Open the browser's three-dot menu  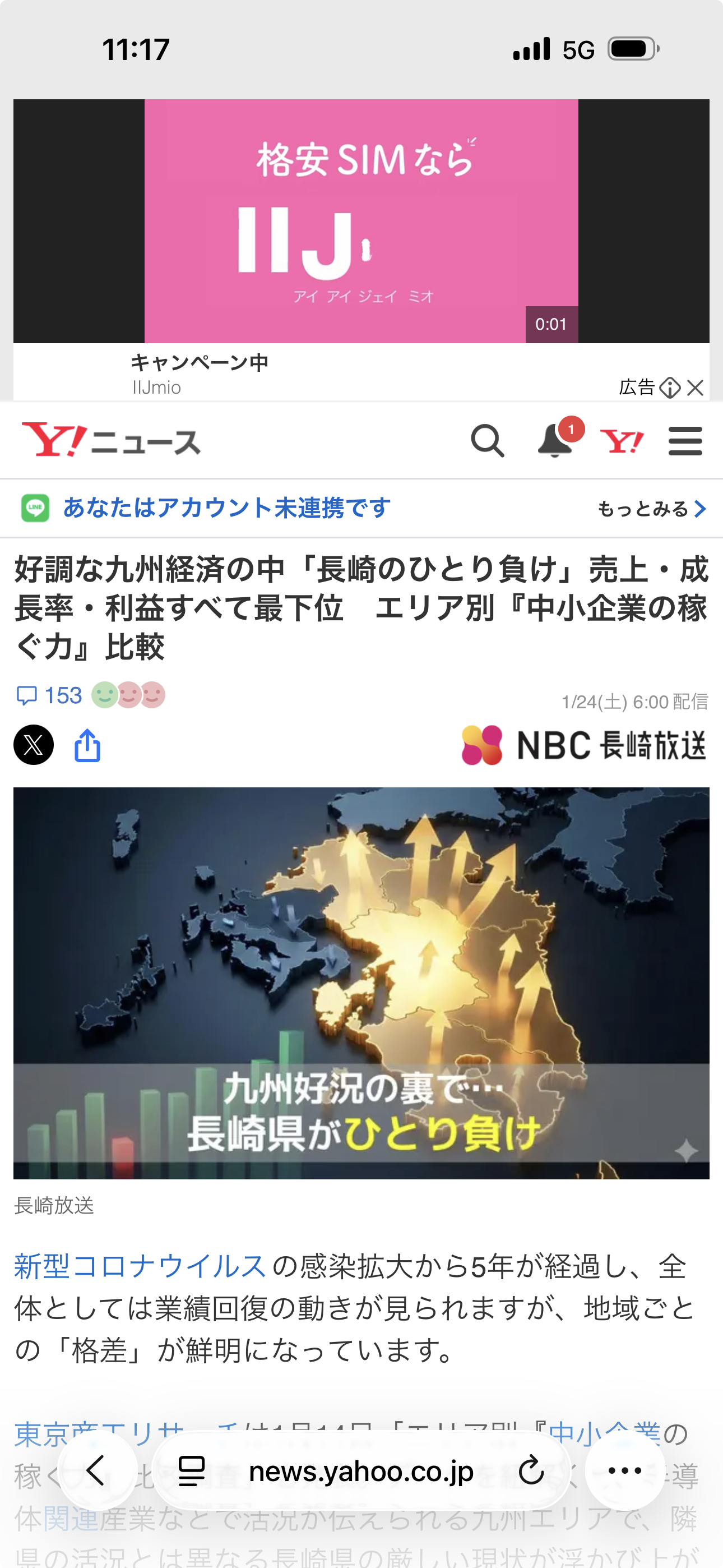point(625,1471)
